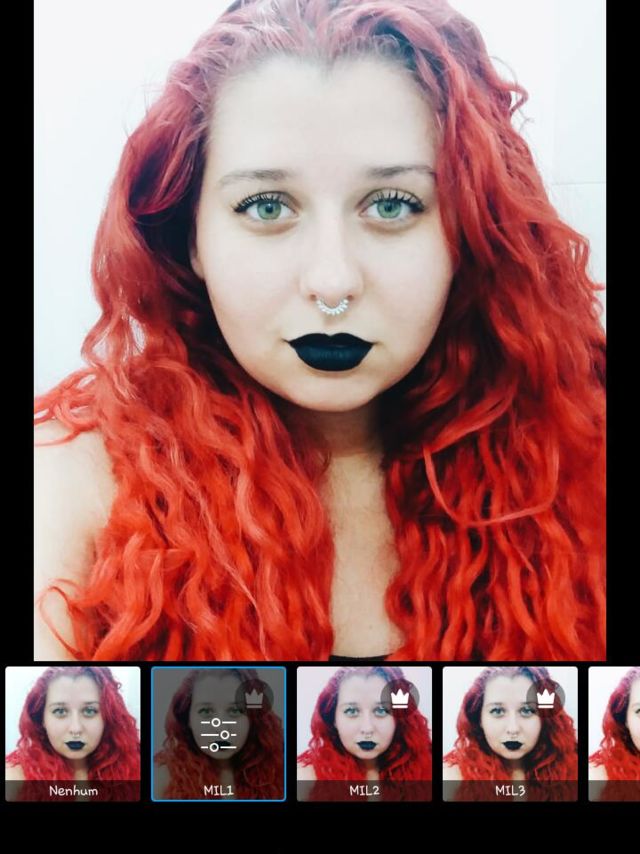Screen dimensions: 640x854
Task: Select the Nenhum filter thumbnail
Action: point(73,733)
